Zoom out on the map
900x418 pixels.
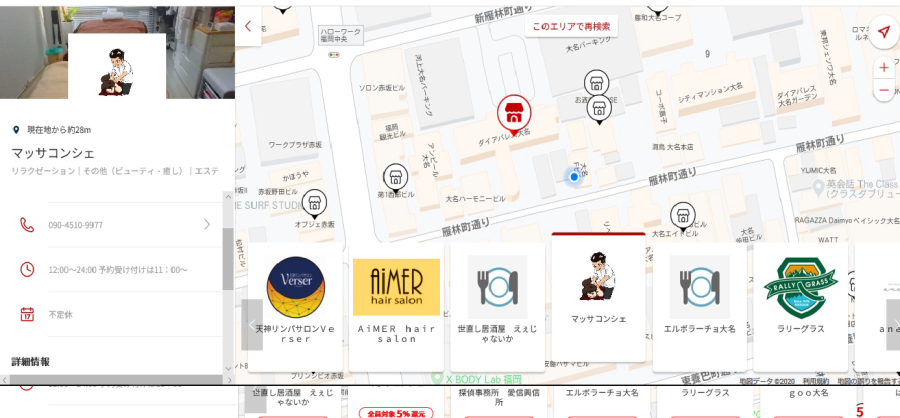884,91
